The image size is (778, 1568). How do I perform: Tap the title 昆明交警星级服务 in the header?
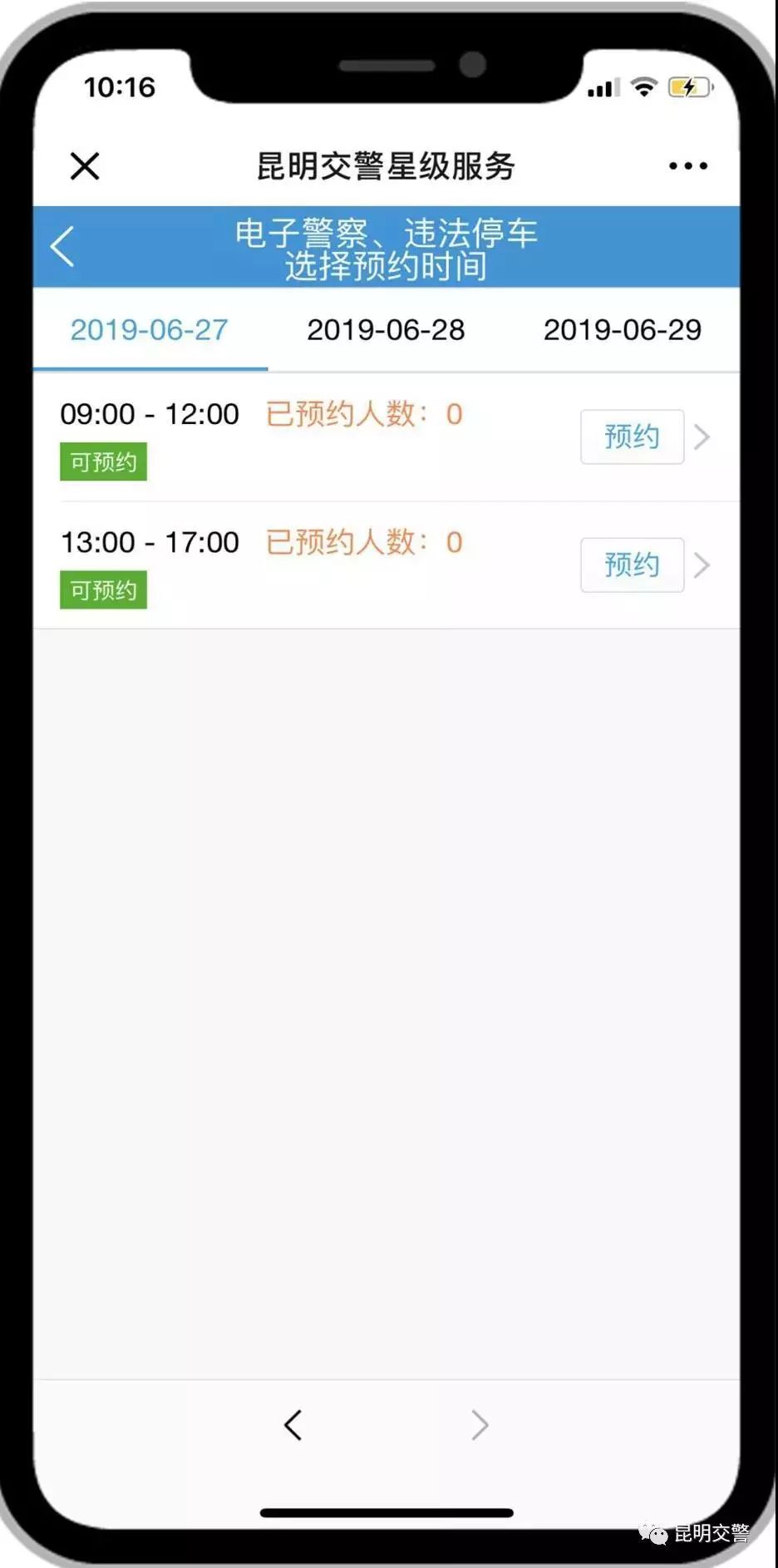386,165
